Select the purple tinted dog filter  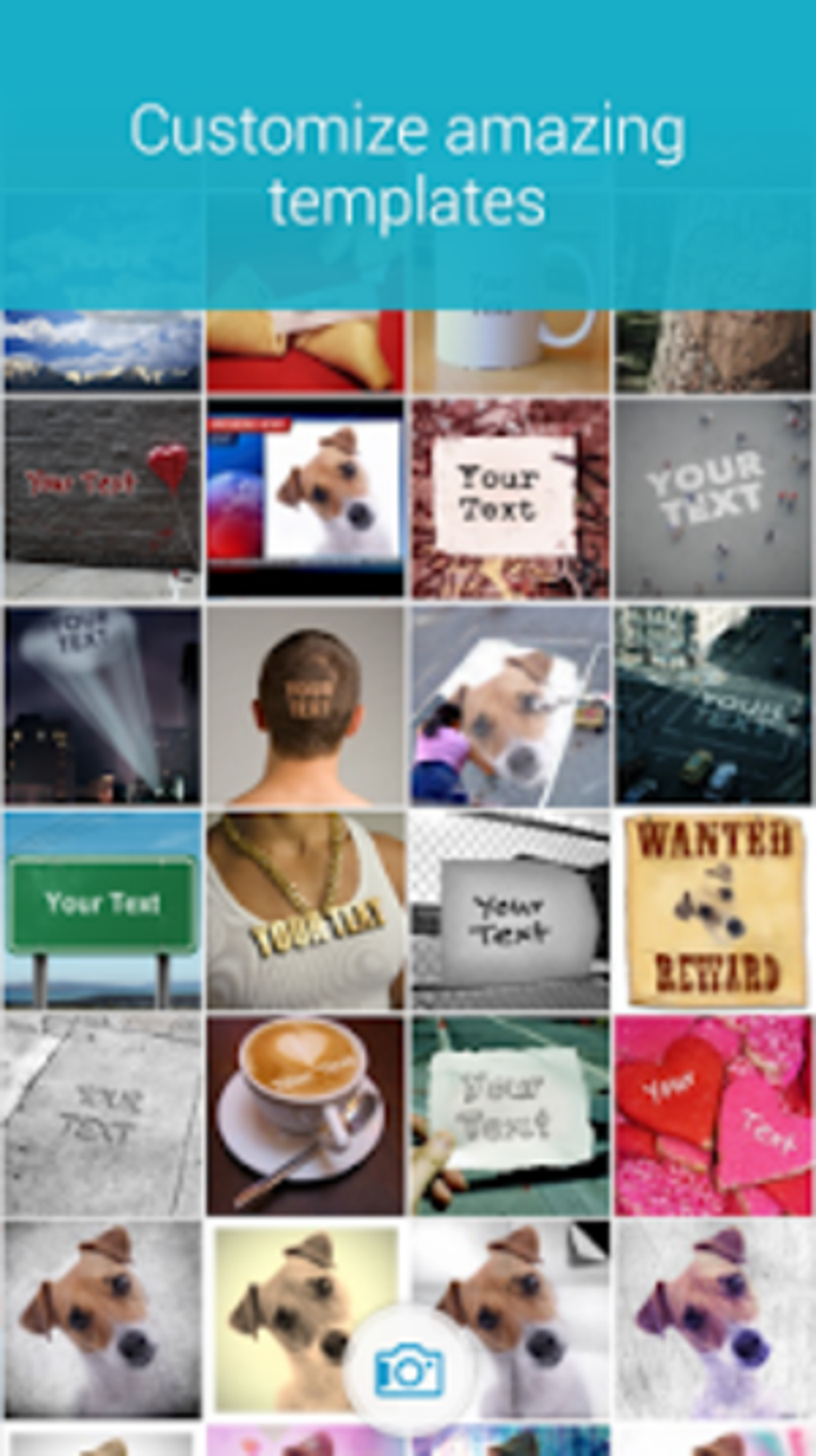pyautogui.click(x=713, y=1321)
